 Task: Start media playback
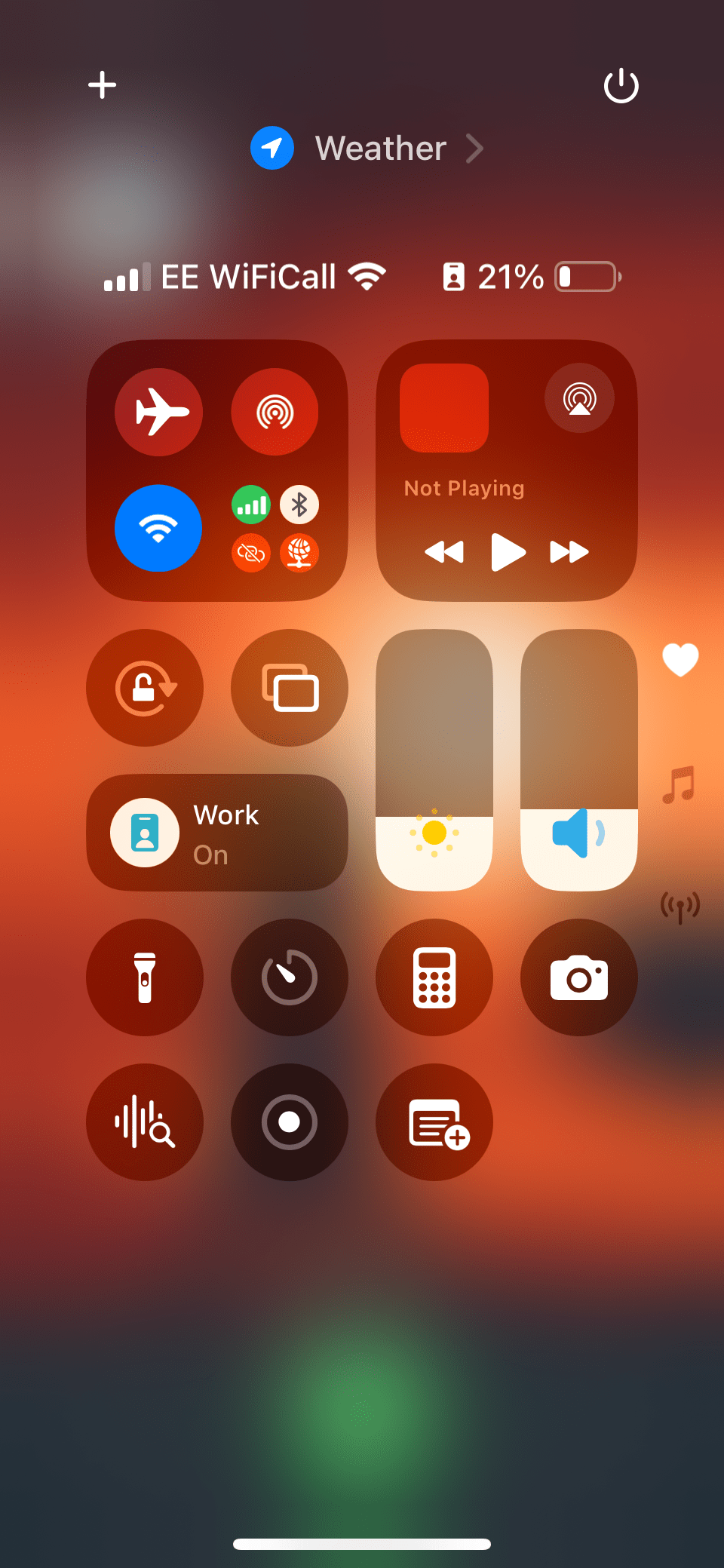coord(508,552)
